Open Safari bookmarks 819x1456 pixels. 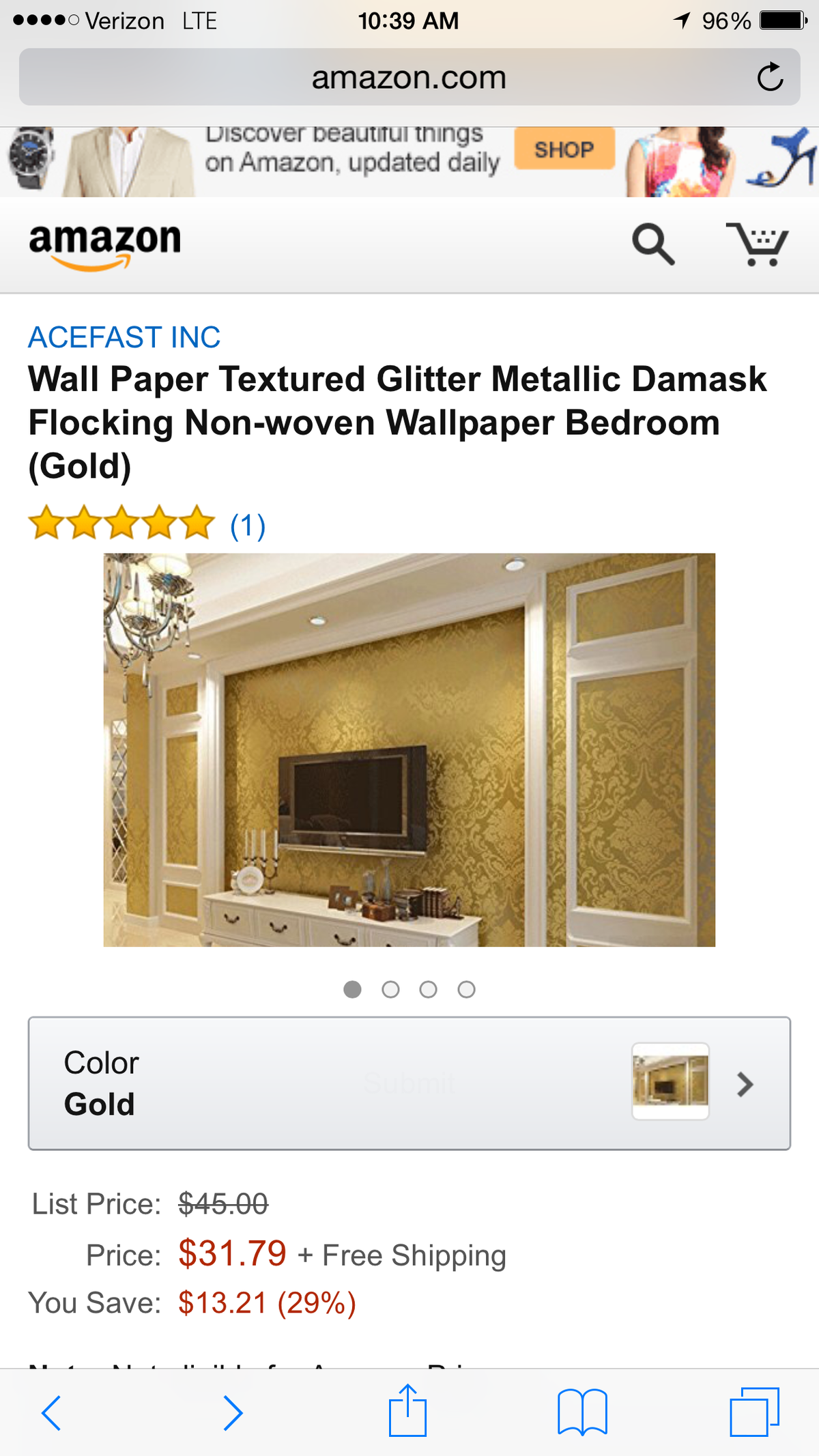(581, 1412)
